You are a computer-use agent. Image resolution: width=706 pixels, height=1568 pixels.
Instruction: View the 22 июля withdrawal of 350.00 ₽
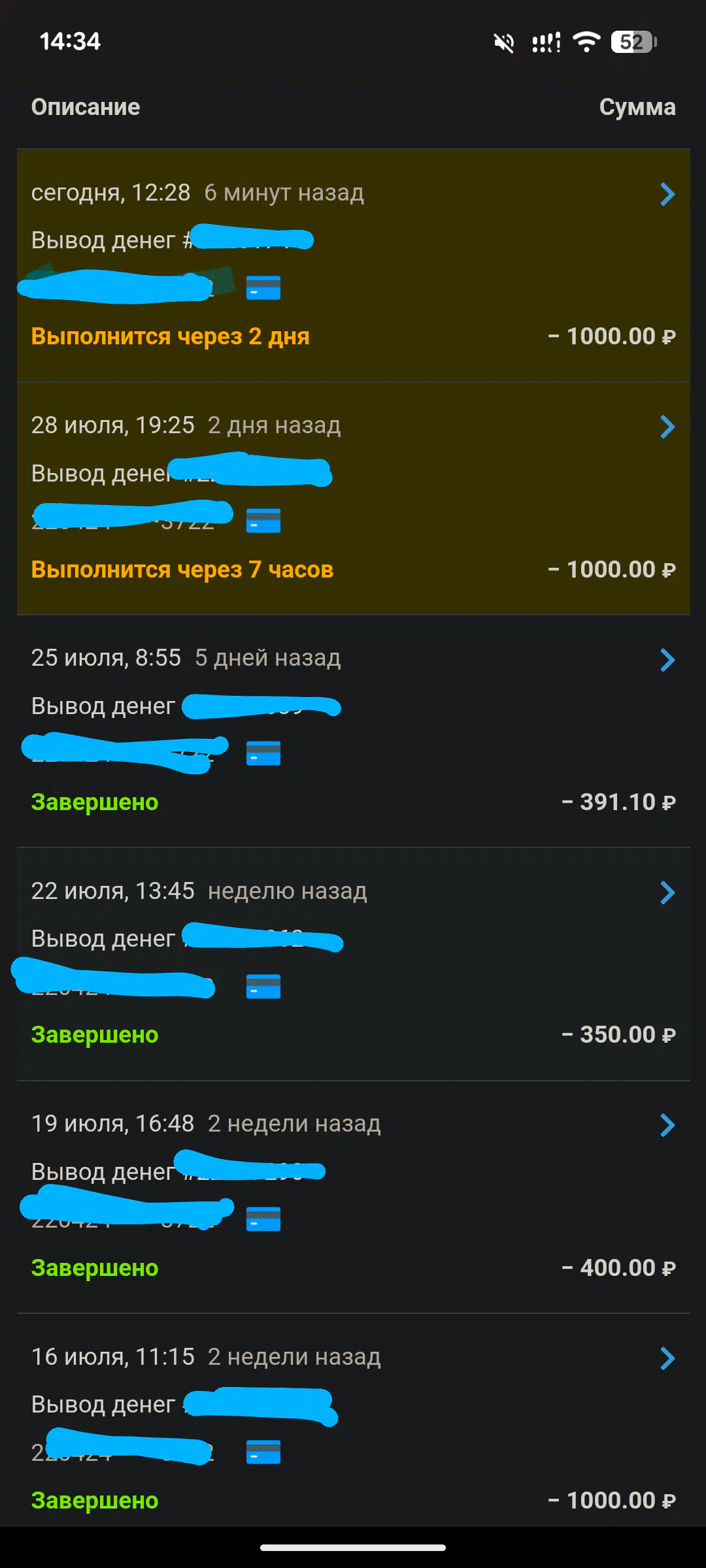click(x=353, y=964)
